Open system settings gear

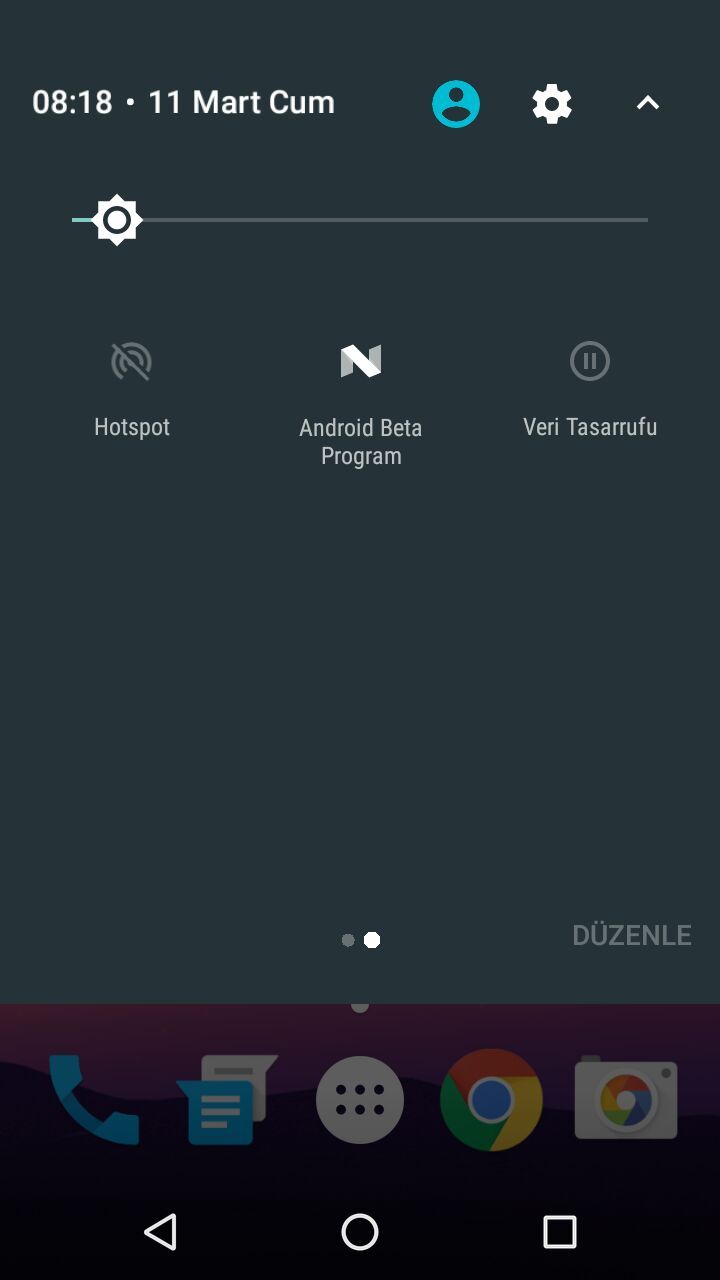click(x=551, y=103)
